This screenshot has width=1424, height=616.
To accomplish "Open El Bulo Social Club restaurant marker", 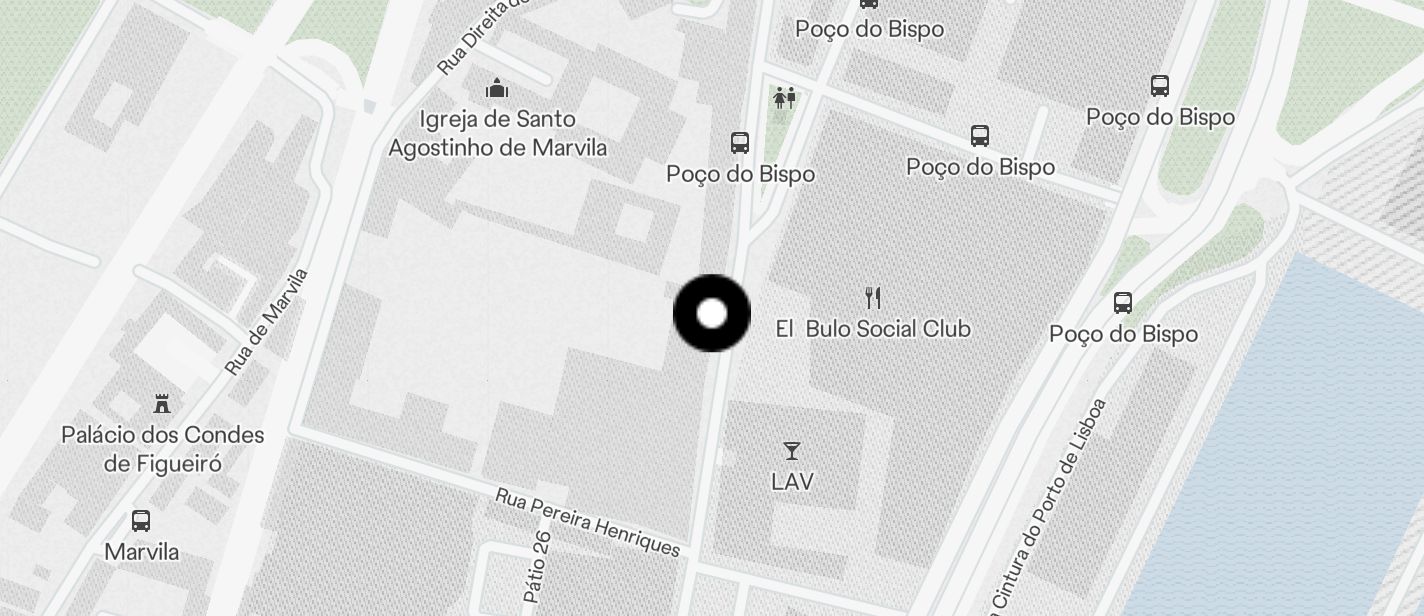I will coord(873,298).
